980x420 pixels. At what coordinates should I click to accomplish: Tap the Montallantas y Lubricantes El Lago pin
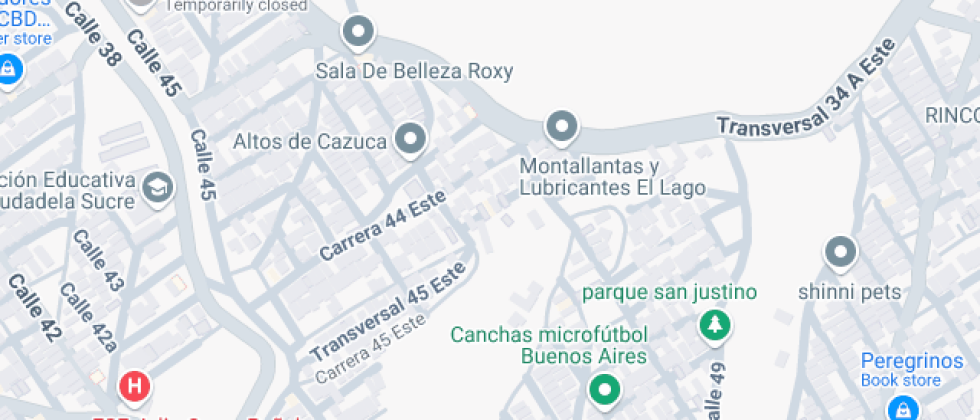(561, 127)
